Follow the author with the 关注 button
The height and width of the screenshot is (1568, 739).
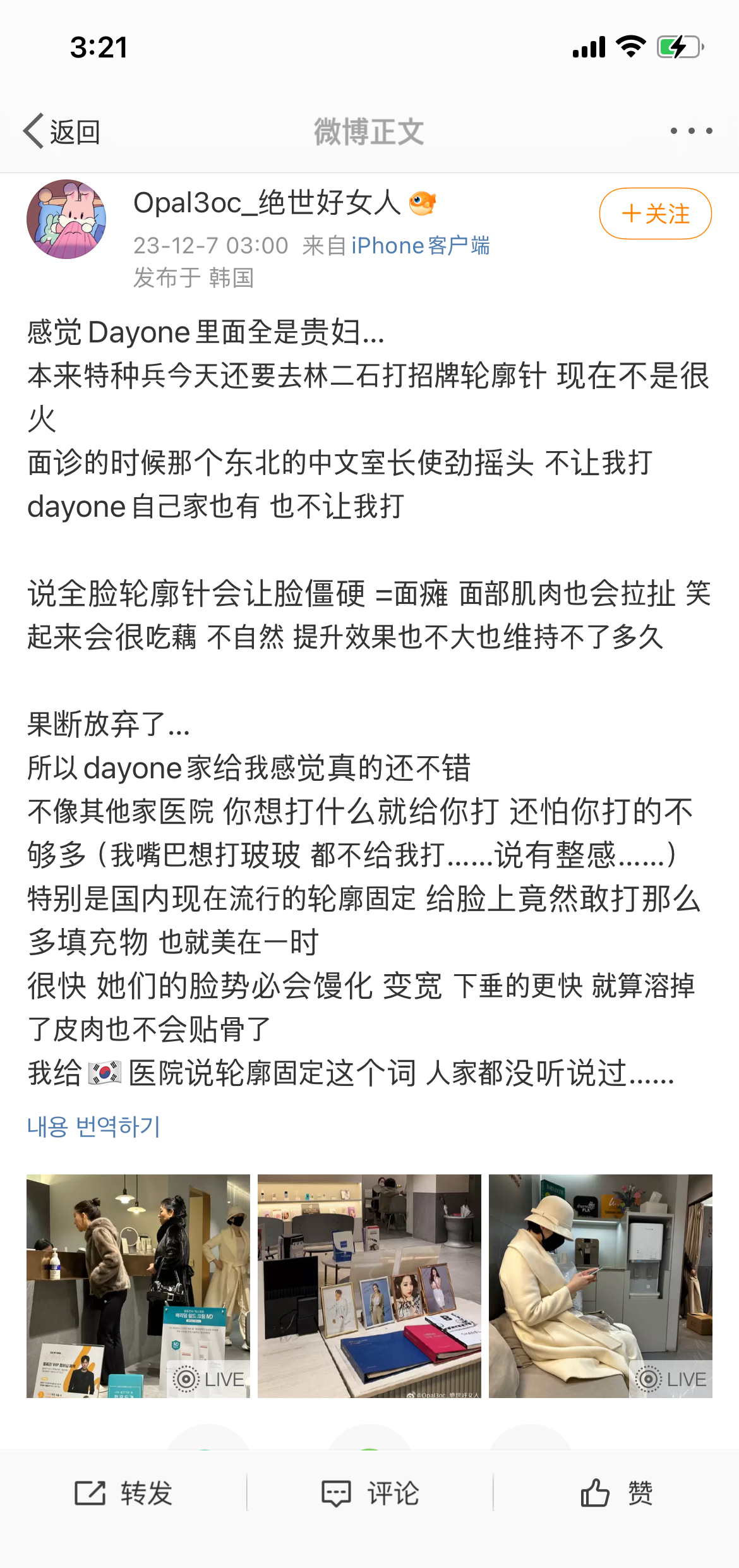(655, 214)
